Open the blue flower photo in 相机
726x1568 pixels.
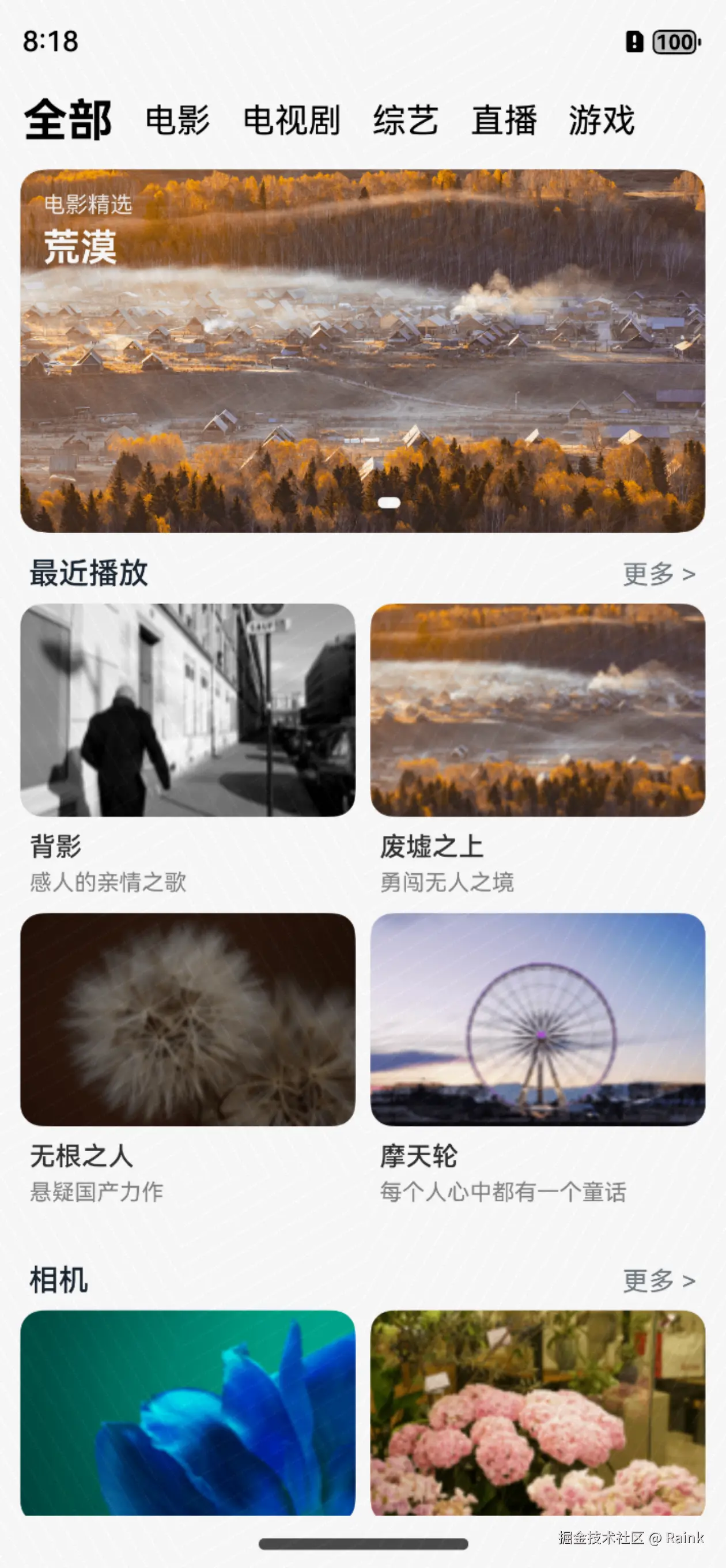click(x=187, y=1412)
